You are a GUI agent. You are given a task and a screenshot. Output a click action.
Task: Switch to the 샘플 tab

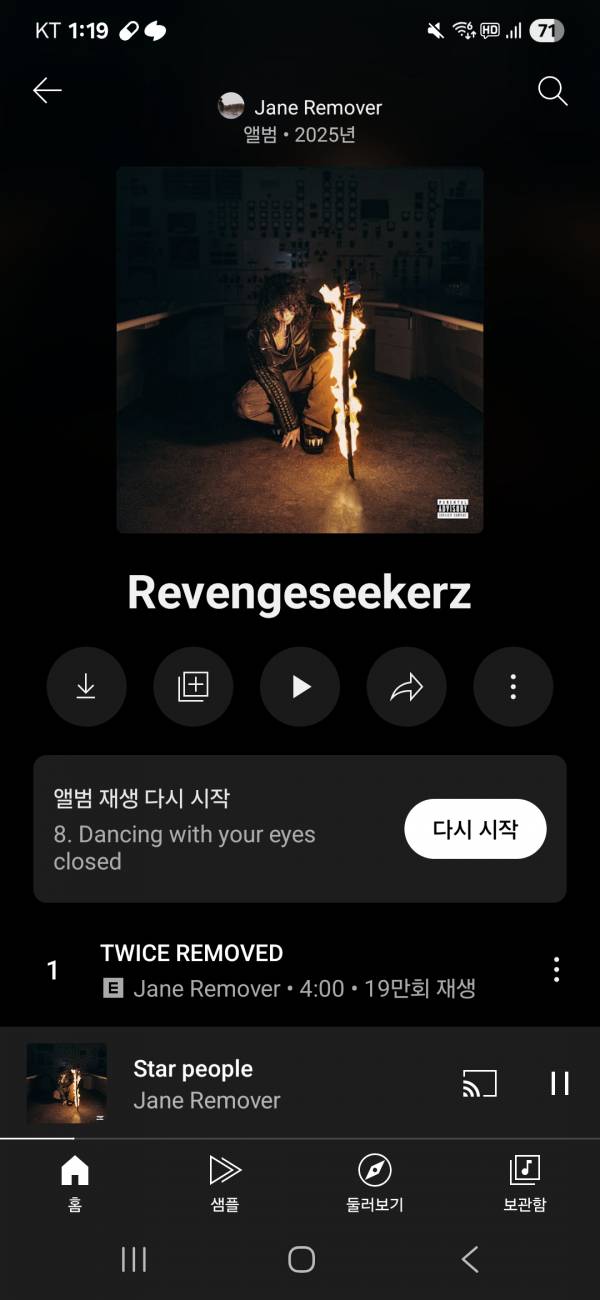pyautogui.click(x=225, y=1180)
